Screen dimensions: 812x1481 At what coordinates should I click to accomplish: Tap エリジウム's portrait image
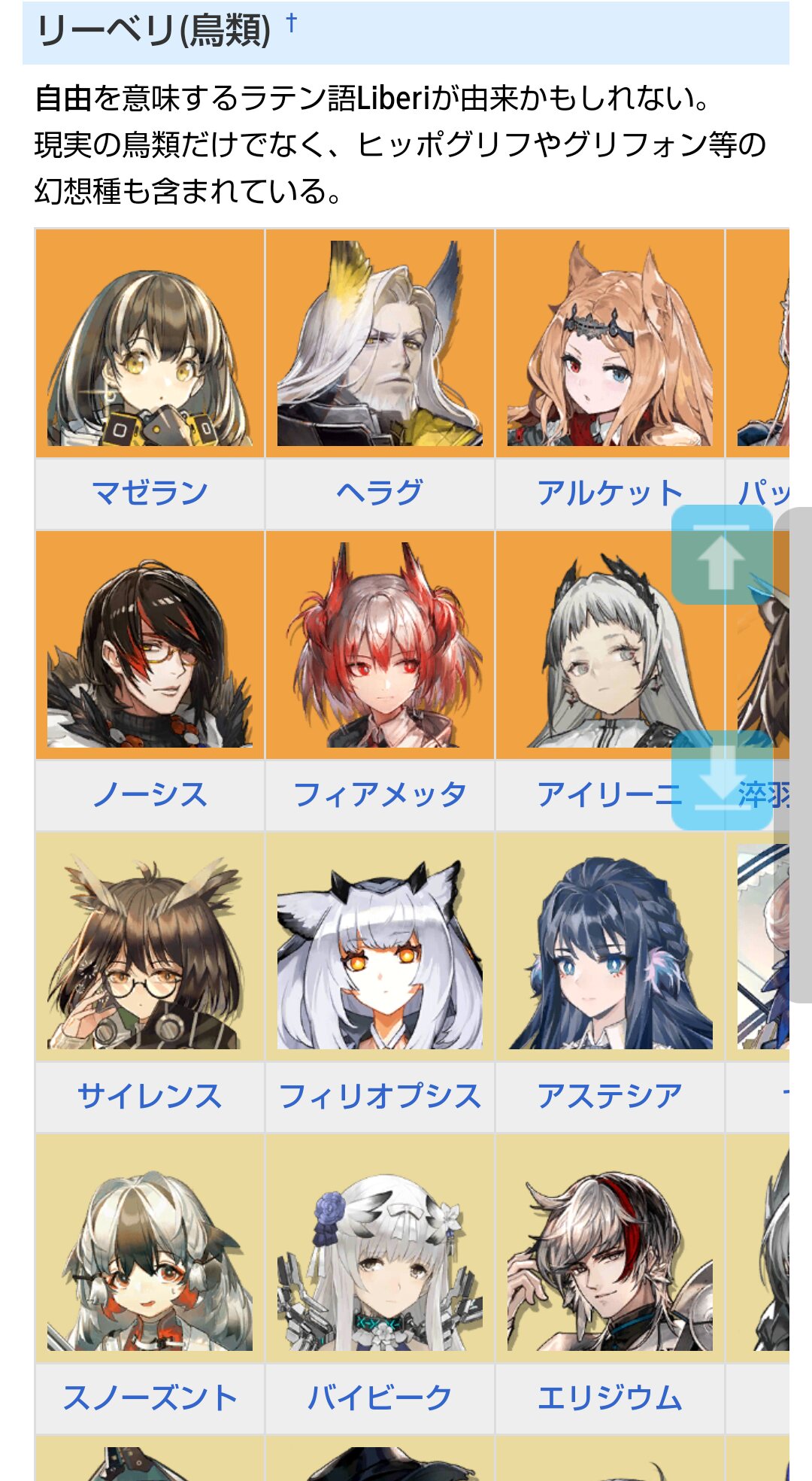coord(609,1249)
